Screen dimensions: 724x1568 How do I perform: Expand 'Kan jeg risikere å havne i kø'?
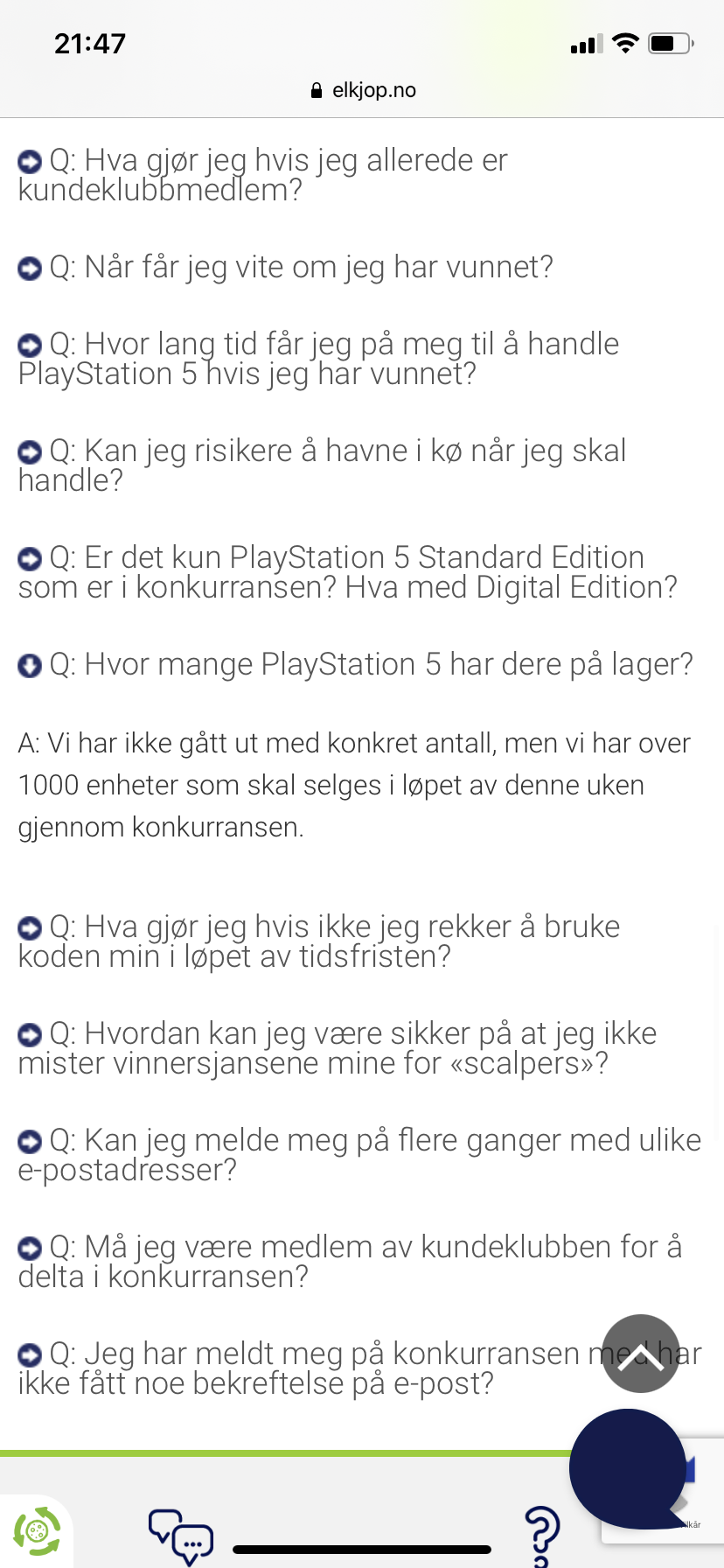click(x=322, y=465)
